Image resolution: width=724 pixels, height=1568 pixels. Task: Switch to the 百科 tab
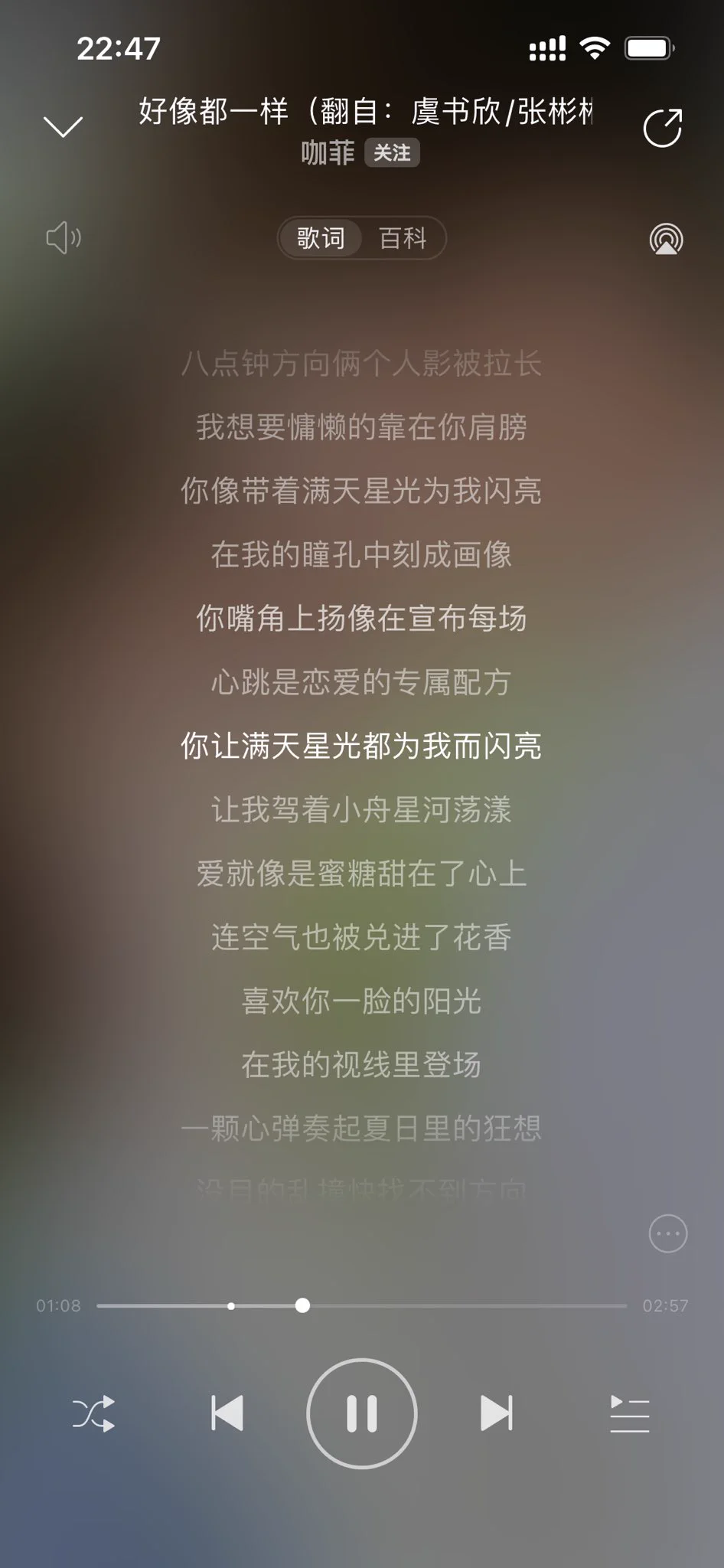[x=403, y=238]
